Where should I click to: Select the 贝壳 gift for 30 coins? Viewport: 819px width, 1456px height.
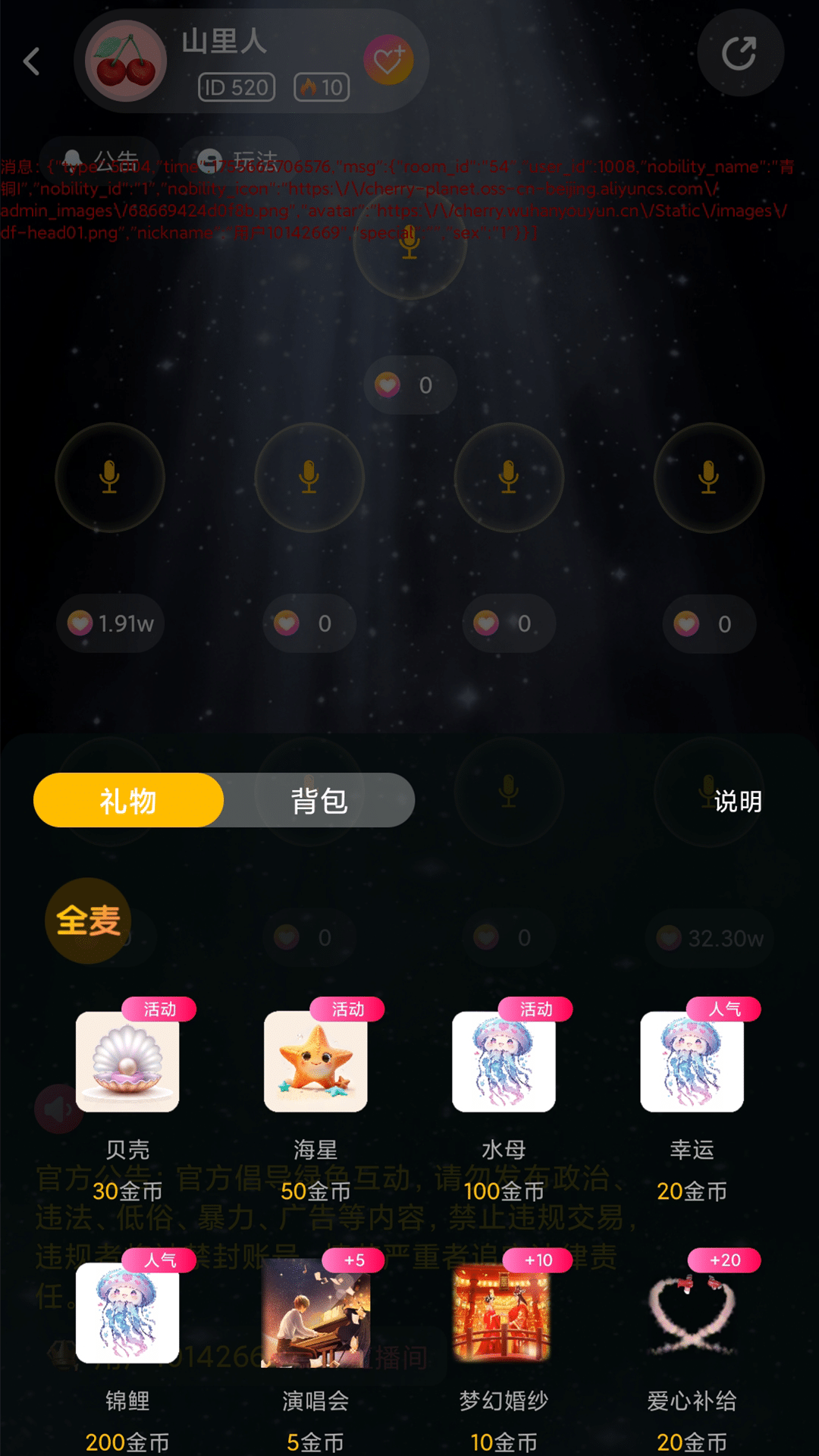127,1062
